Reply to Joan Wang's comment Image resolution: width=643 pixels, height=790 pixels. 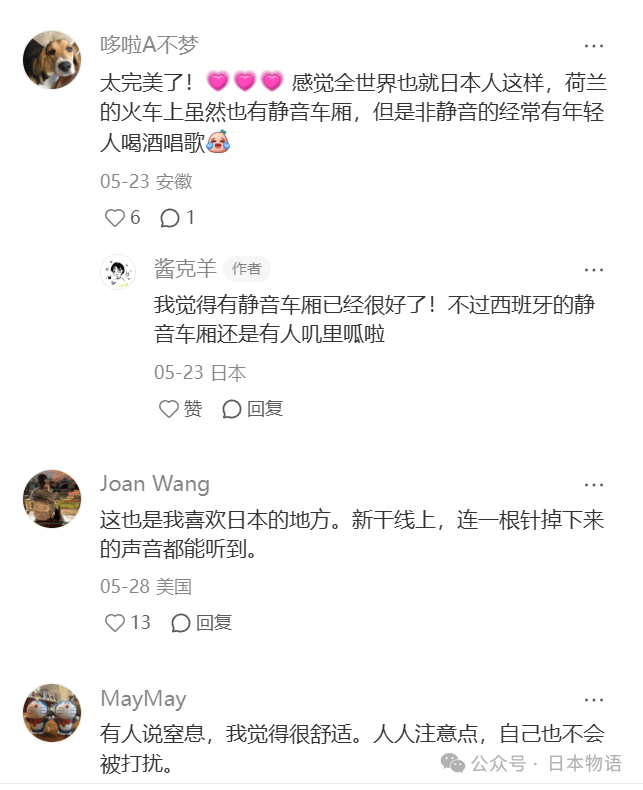pos(202,622)
